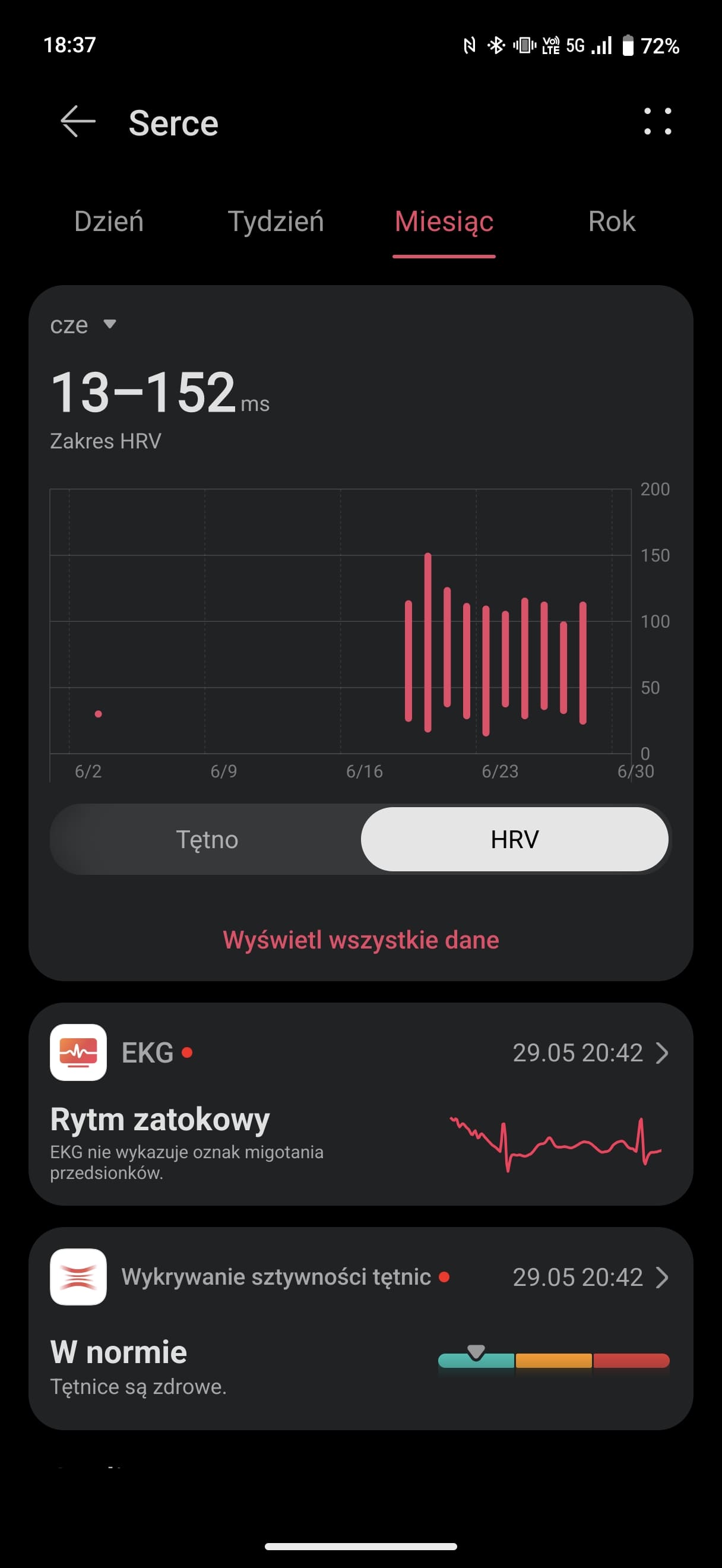This screenshot has width=722, height=1568.
Task: Open the four-dot more options menu
Action: point(657,122)
